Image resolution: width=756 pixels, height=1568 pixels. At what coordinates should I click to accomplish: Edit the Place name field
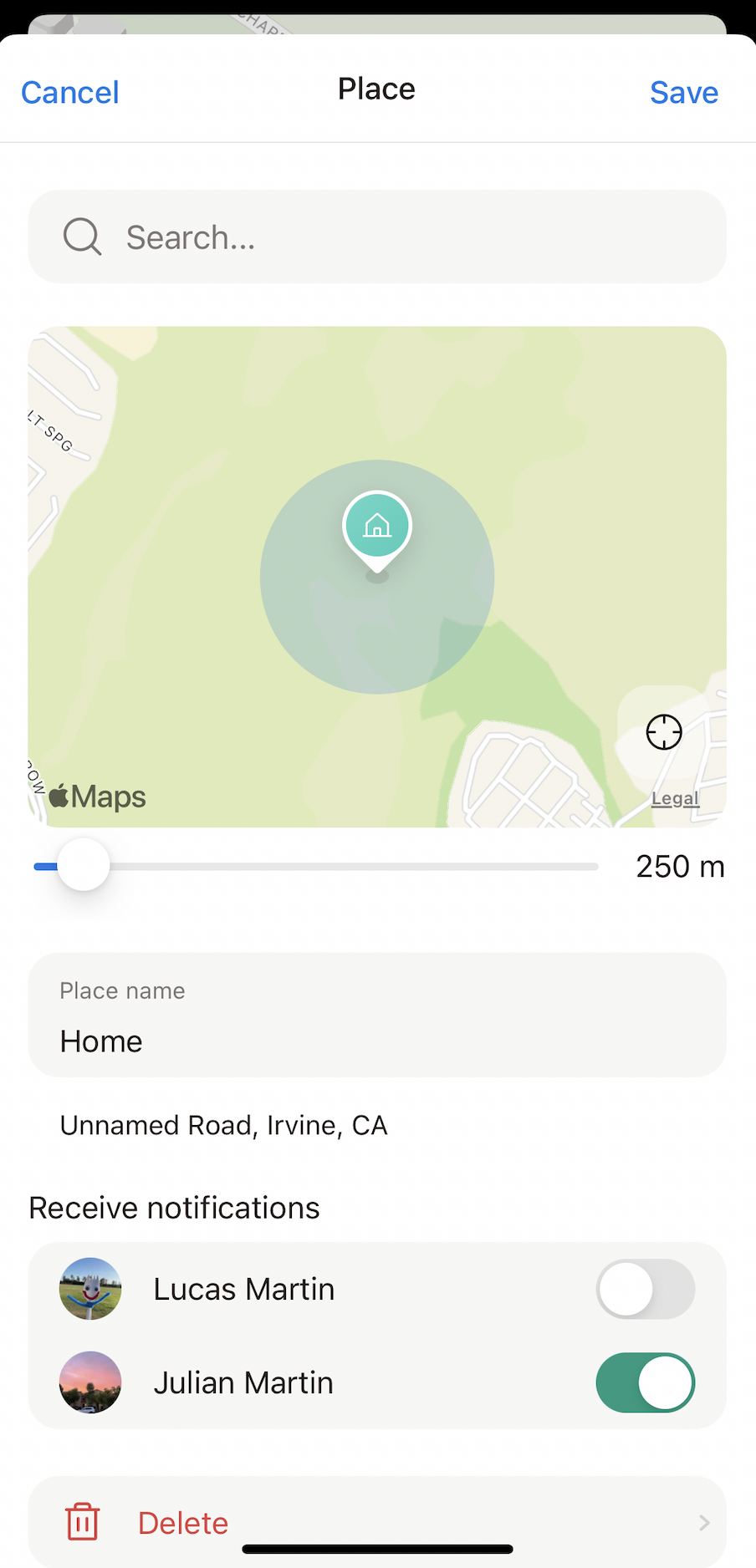pos(376,1041)
